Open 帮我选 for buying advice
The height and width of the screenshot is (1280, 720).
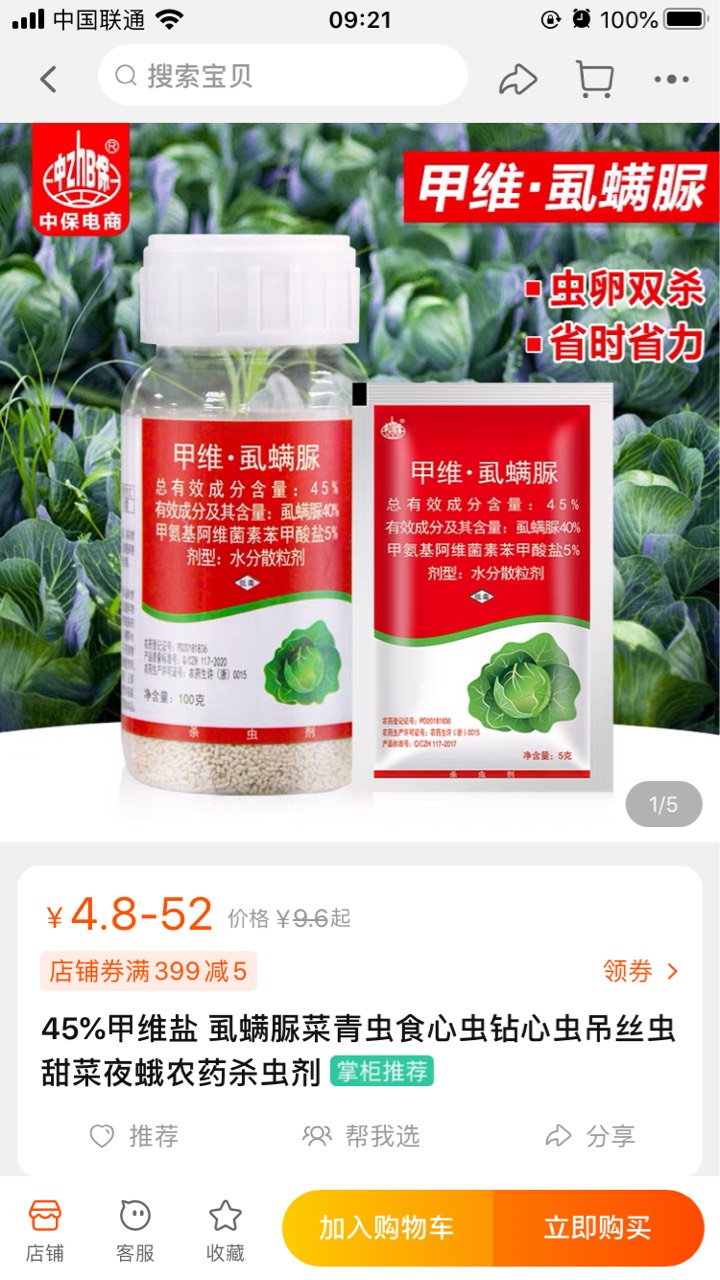tap(361, 1136)
